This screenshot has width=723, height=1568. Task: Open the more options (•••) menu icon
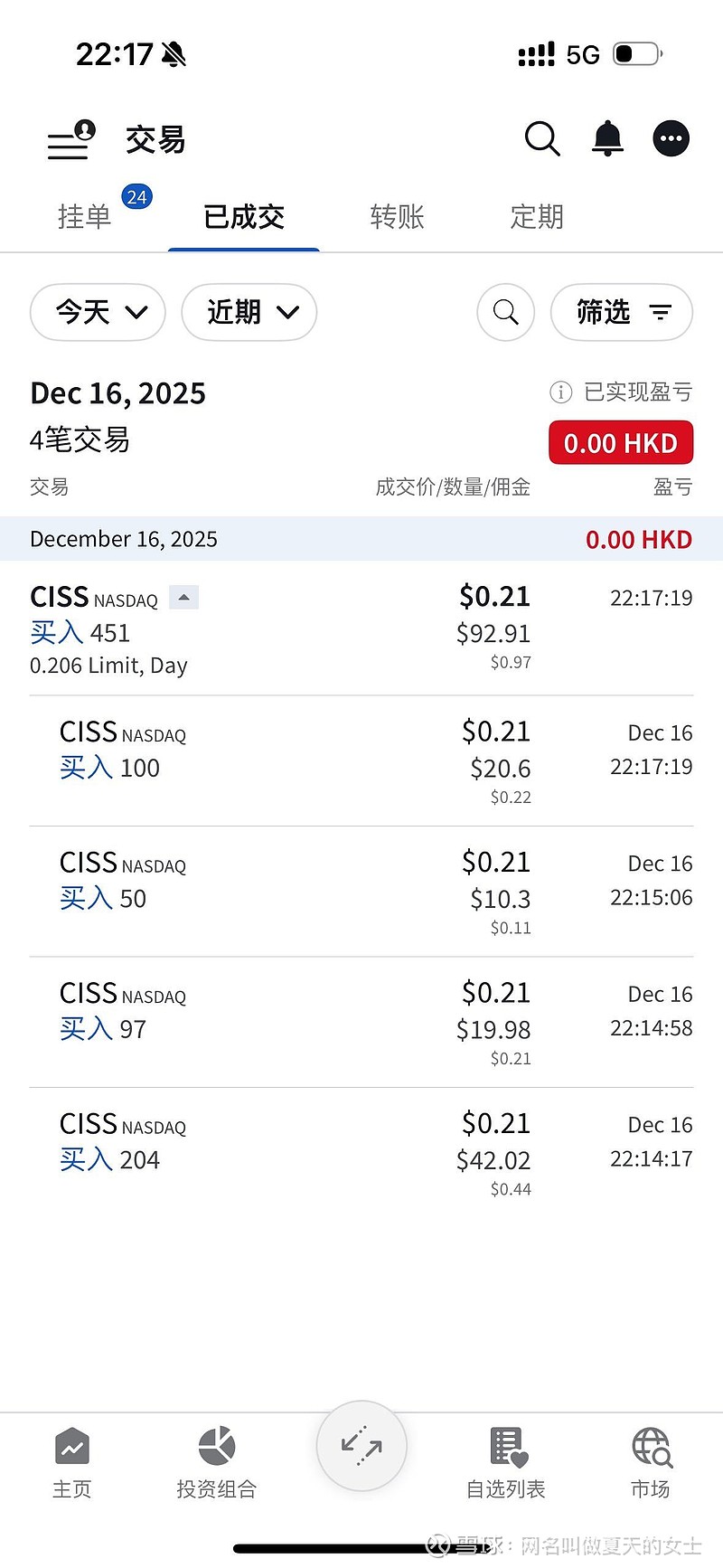(671, 138)
